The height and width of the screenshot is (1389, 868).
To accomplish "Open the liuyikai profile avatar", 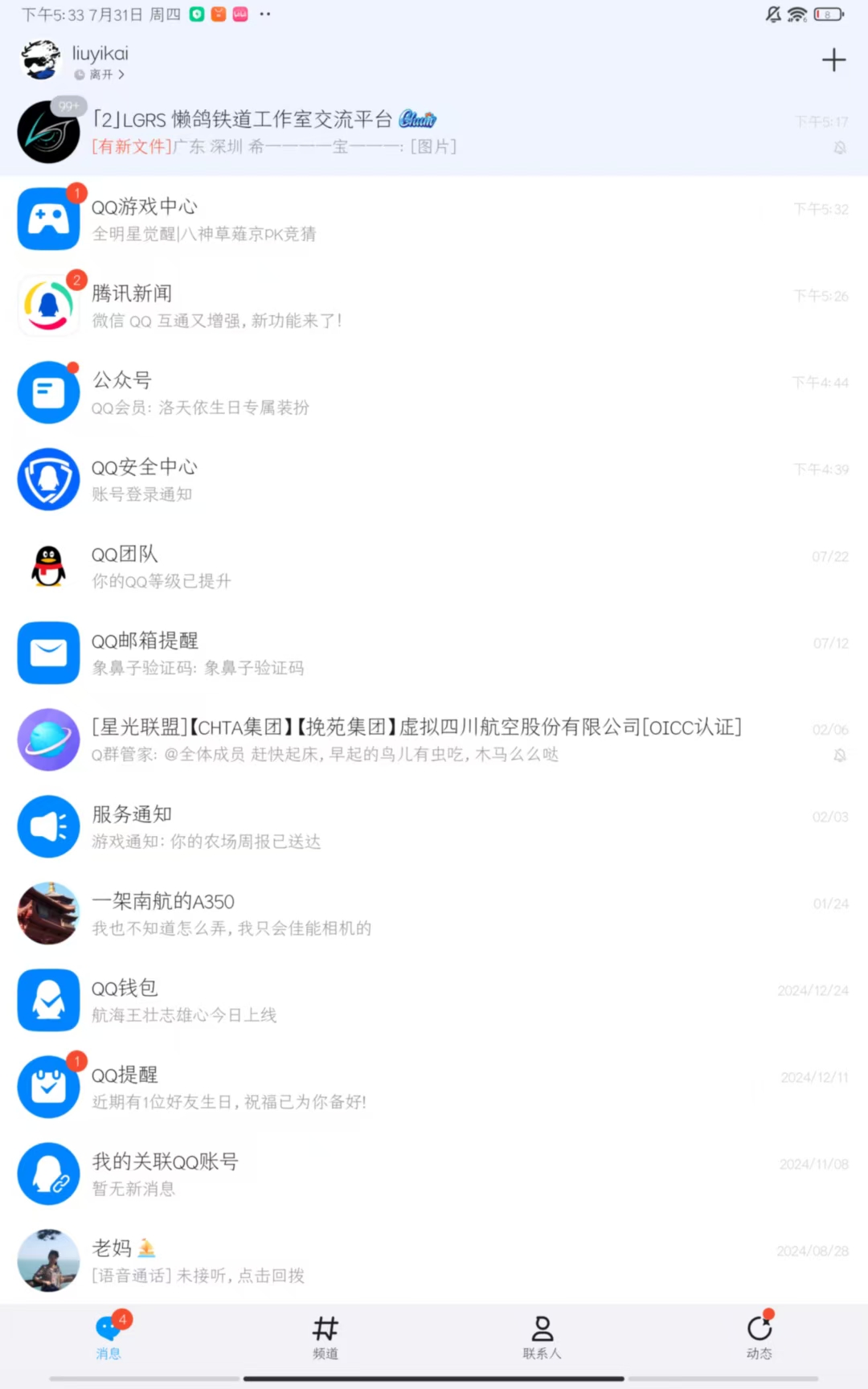I will tap(41, 60).
